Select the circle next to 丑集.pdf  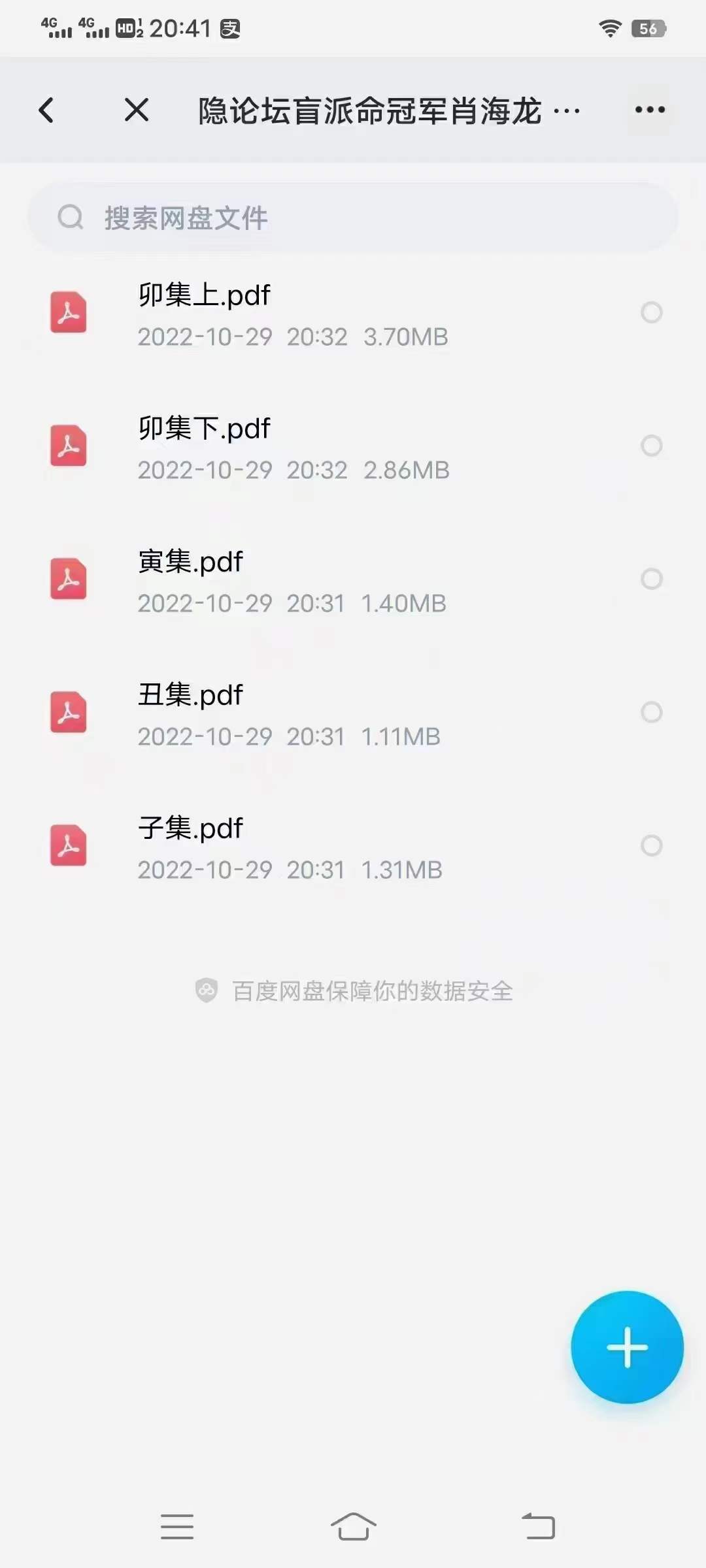click(652, 712)
